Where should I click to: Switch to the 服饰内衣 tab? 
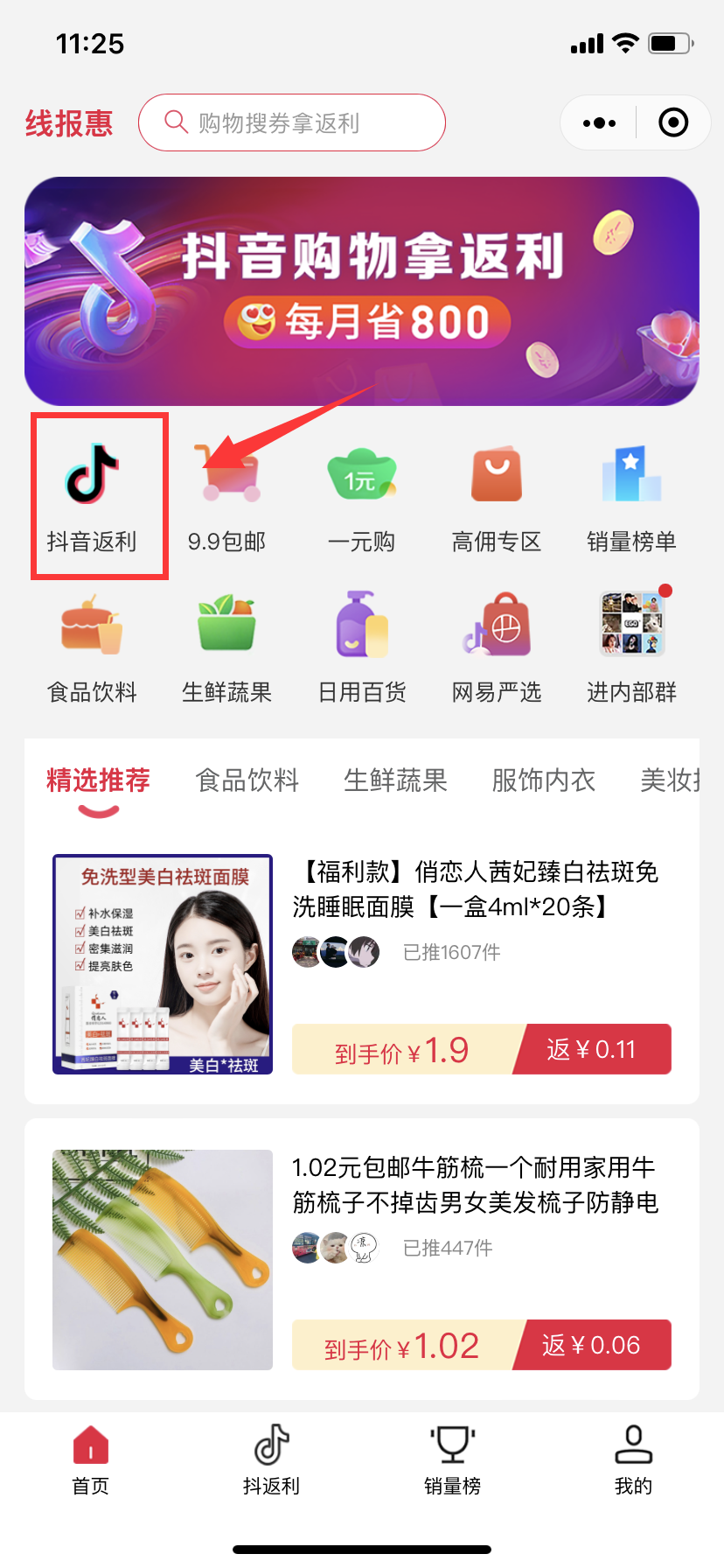pyautogui.click(x=543, y=780)
